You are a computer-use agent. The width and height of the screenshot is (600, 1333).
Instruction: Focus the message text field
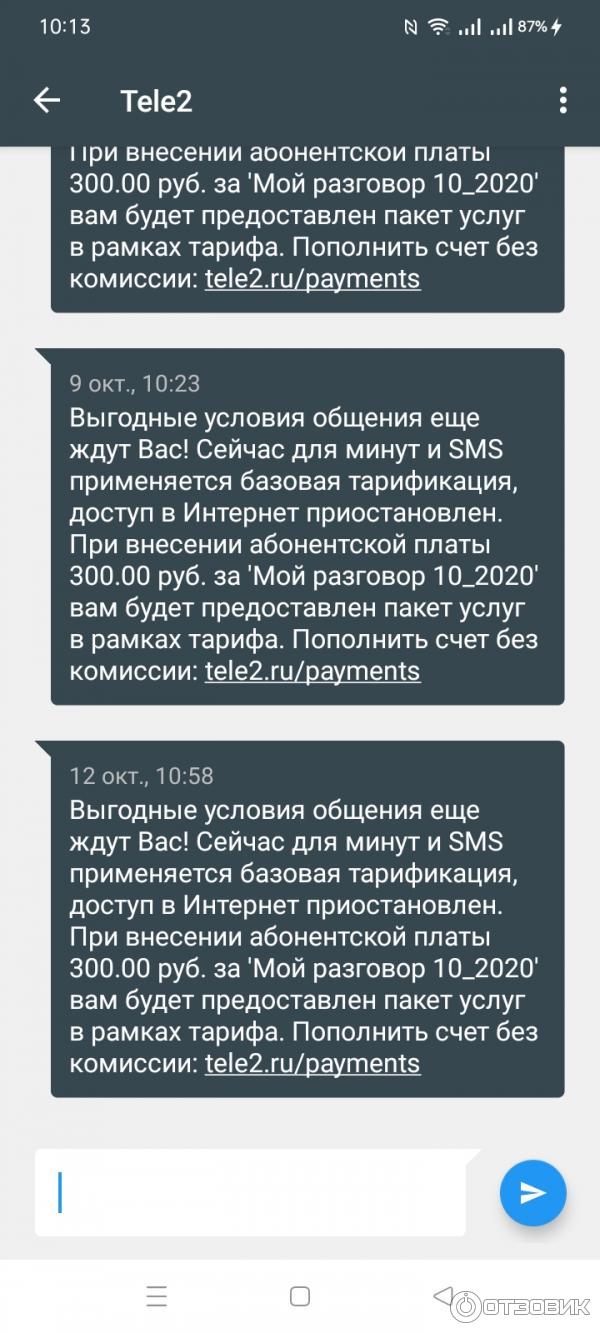[x=250, y=1193]
